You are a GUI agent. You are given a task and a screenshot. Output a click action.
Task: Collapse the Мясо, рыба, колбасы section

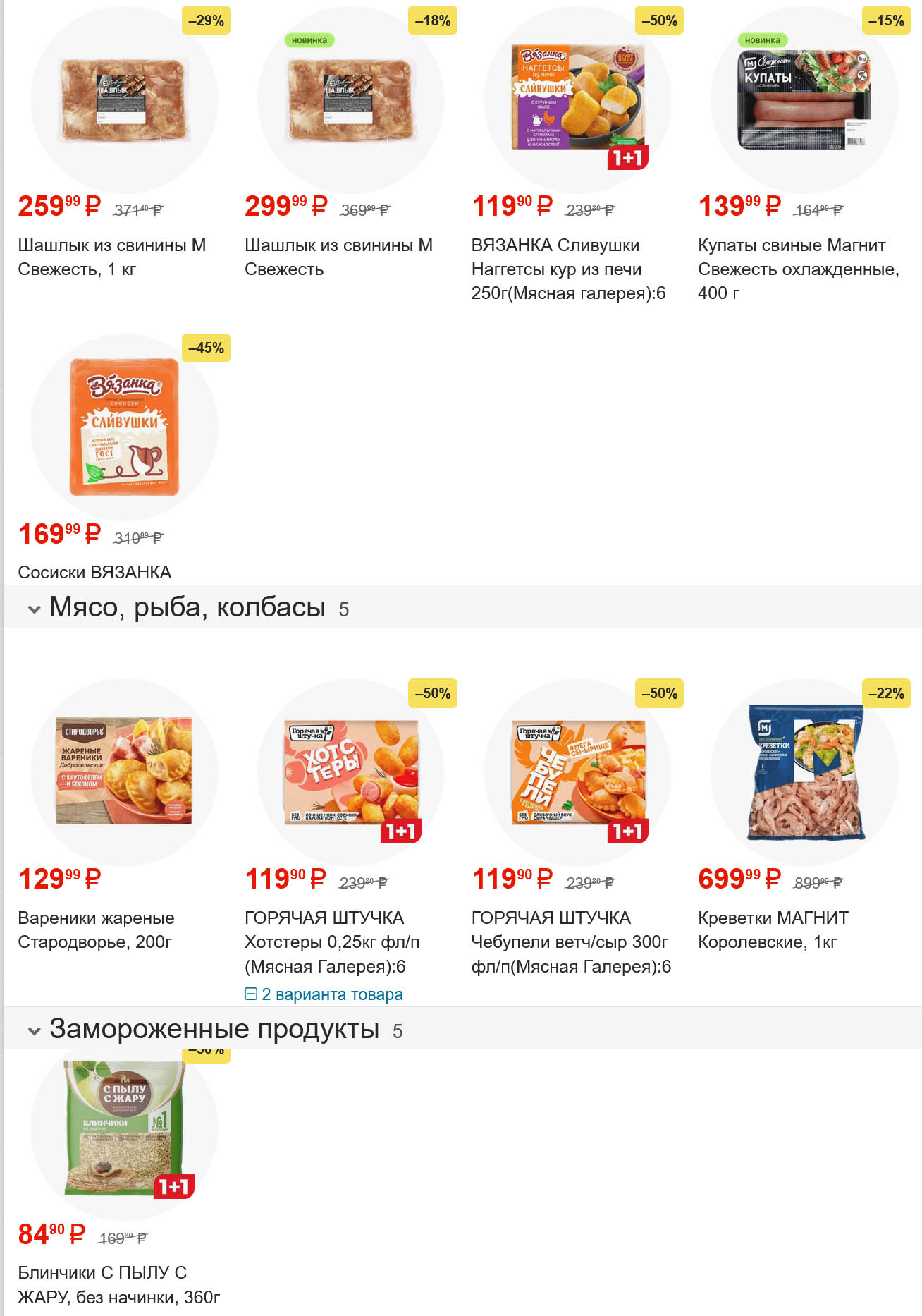coord(34,609)
